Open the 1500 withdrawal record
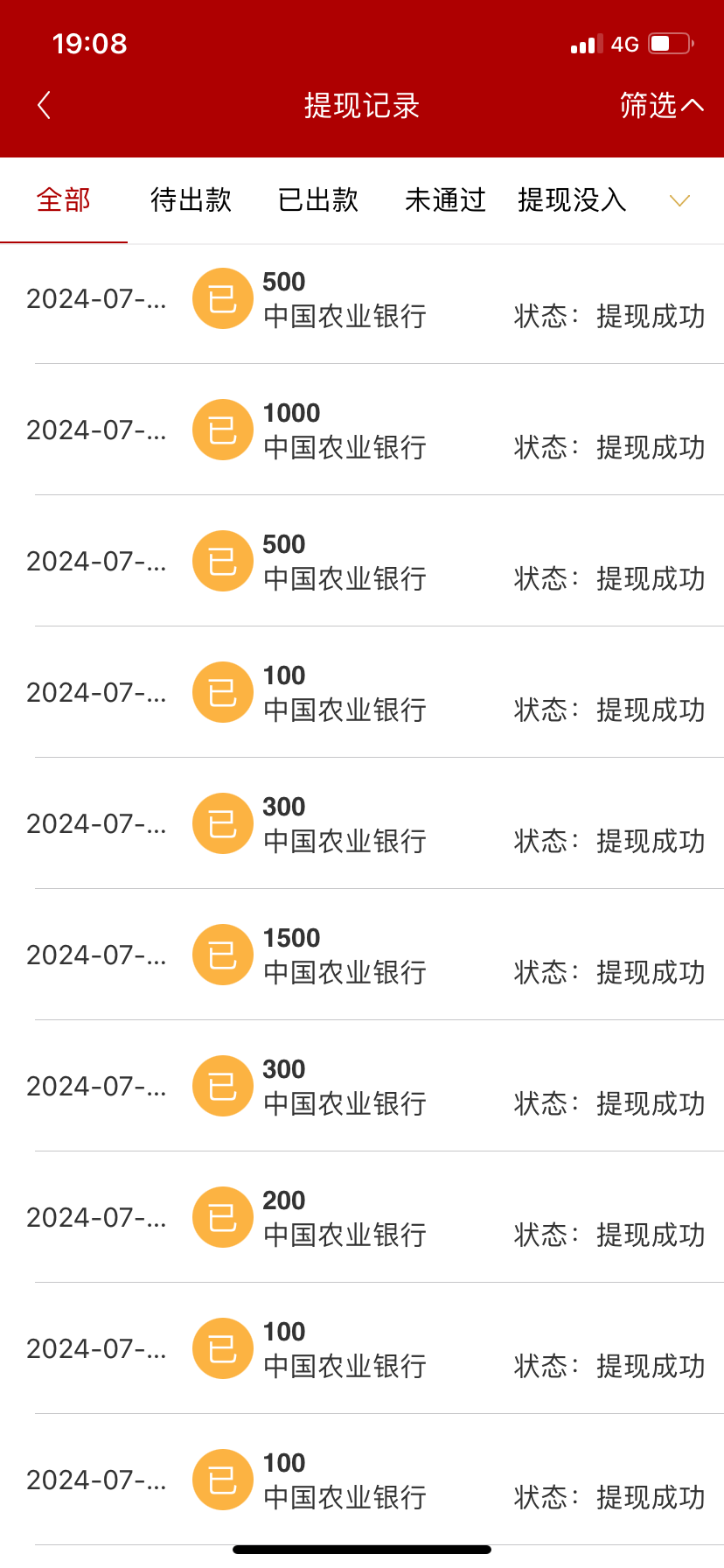 point(362,955)
